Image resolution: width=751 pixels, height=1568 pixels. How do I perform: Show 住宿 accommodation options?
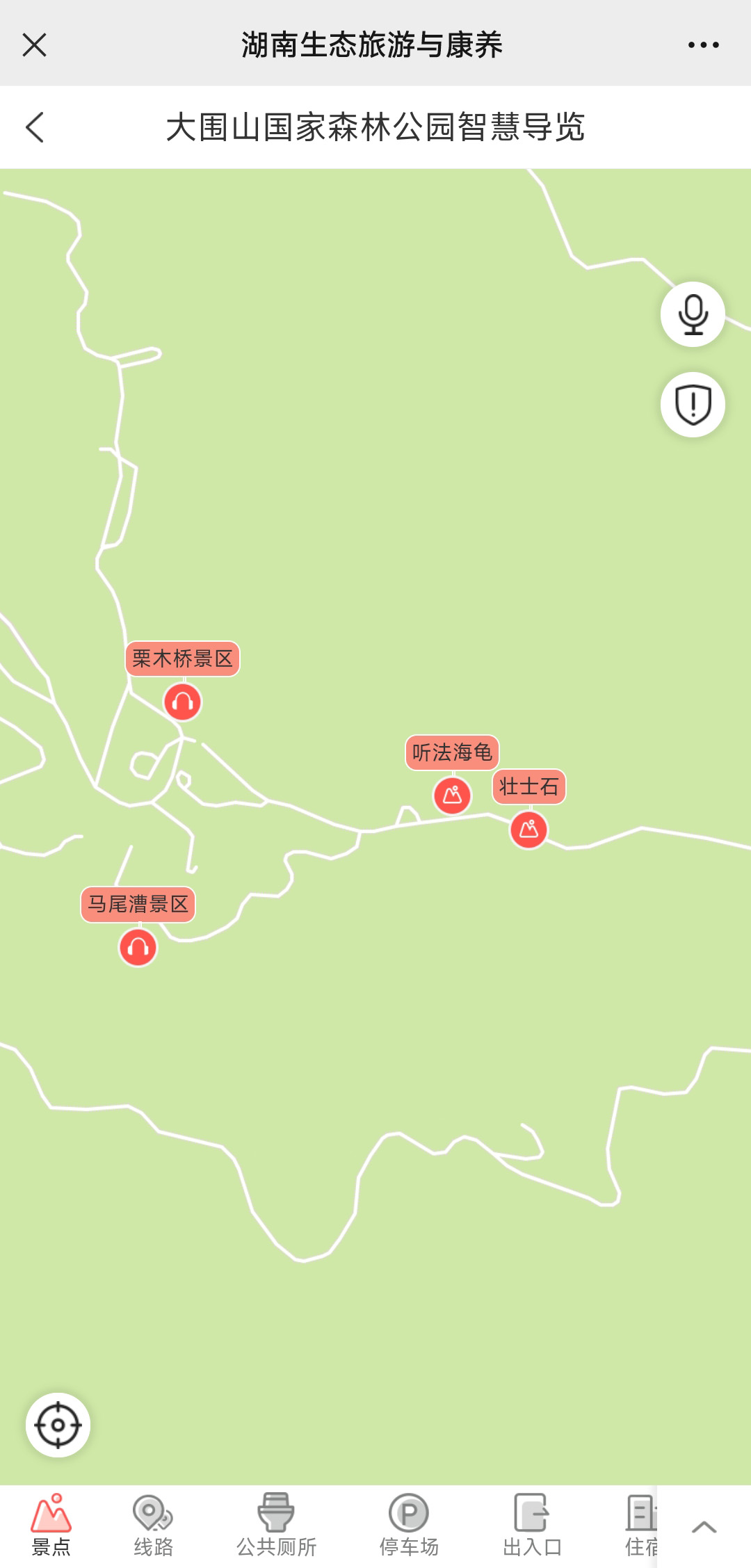(640, 1526)
